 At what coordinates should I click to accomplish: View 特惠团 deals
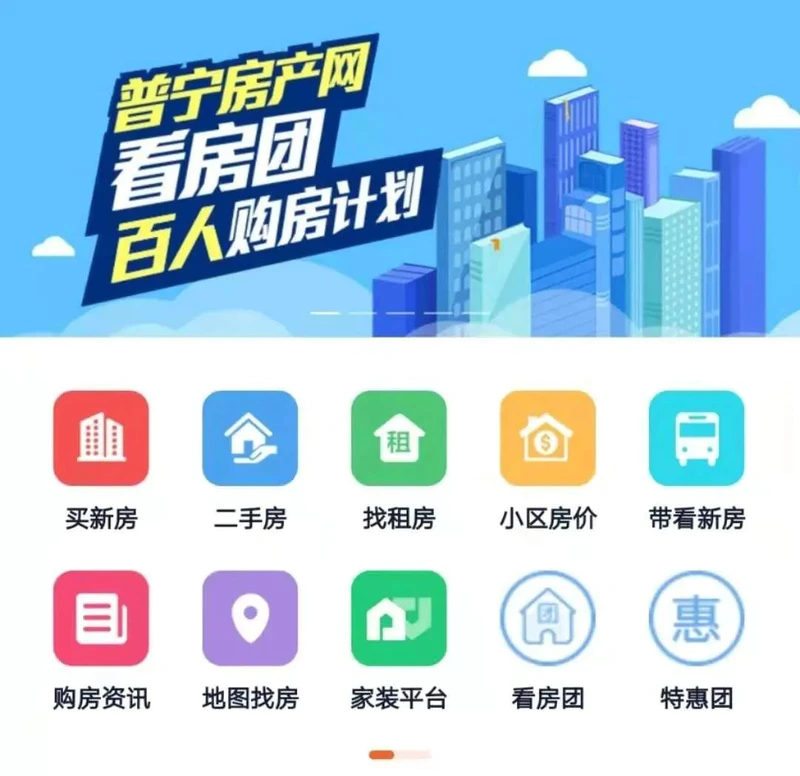pos(697,618)
